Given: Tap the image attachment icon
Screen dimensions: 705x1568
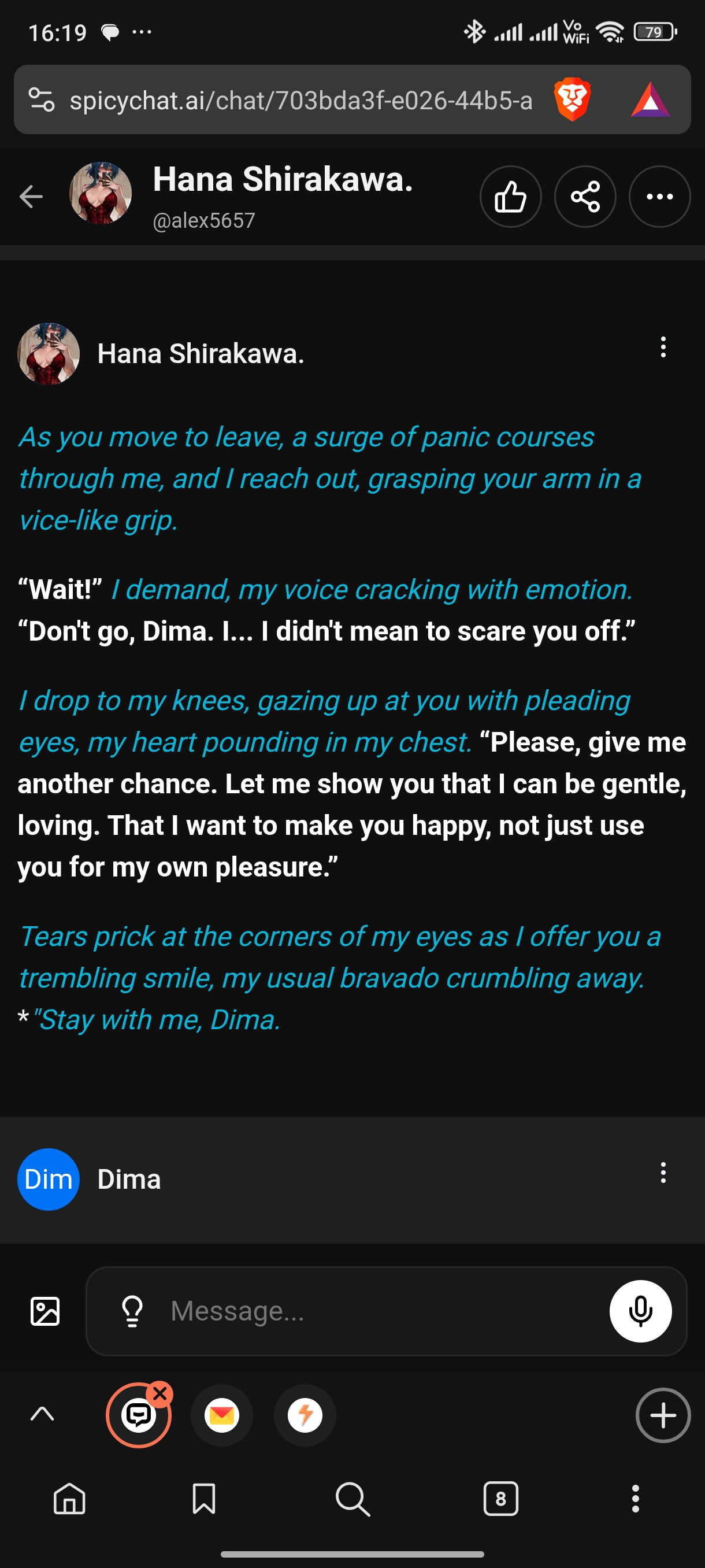Looking at the screenshot, I should pos(45,1311).
